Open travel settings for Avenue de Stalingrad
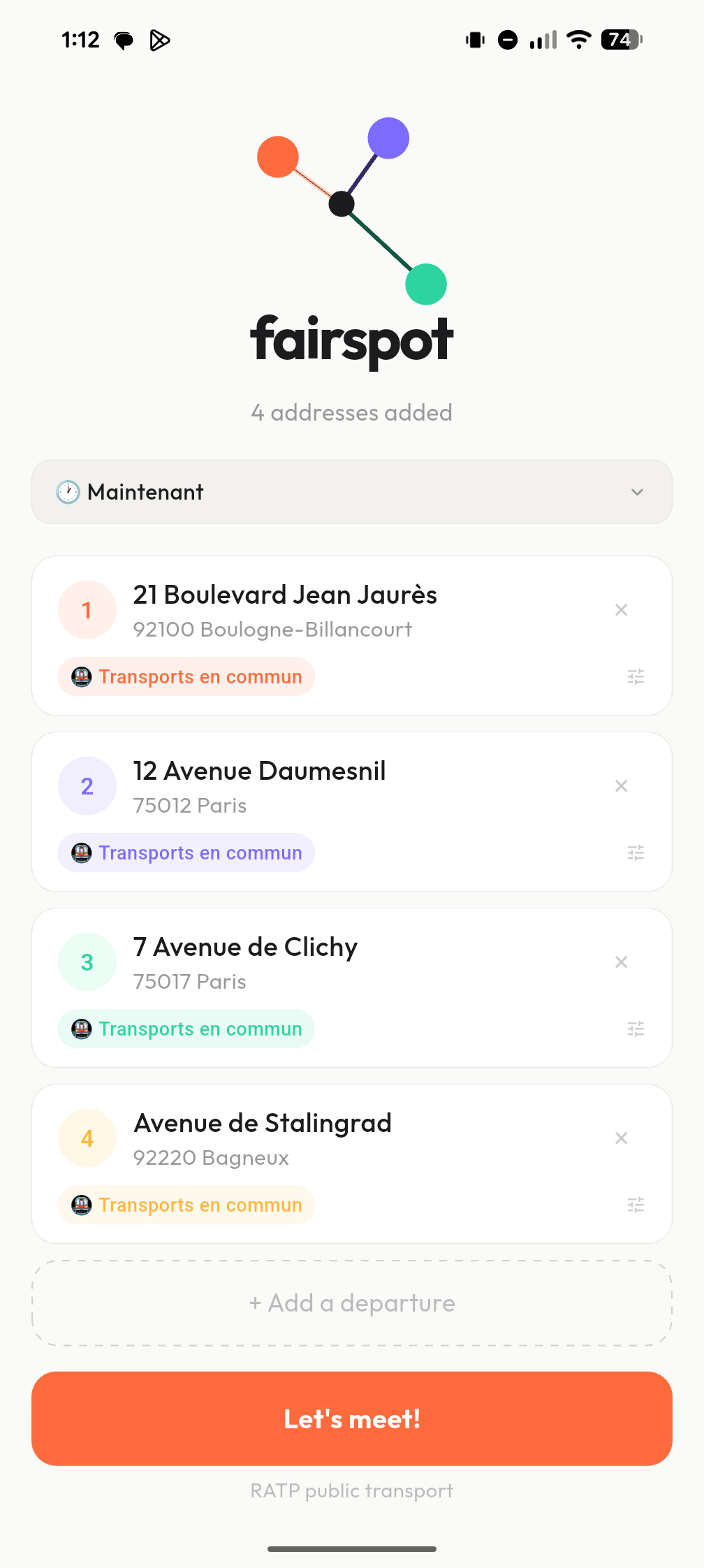This screenshot has height=1568, width=704. (636, 1205)
